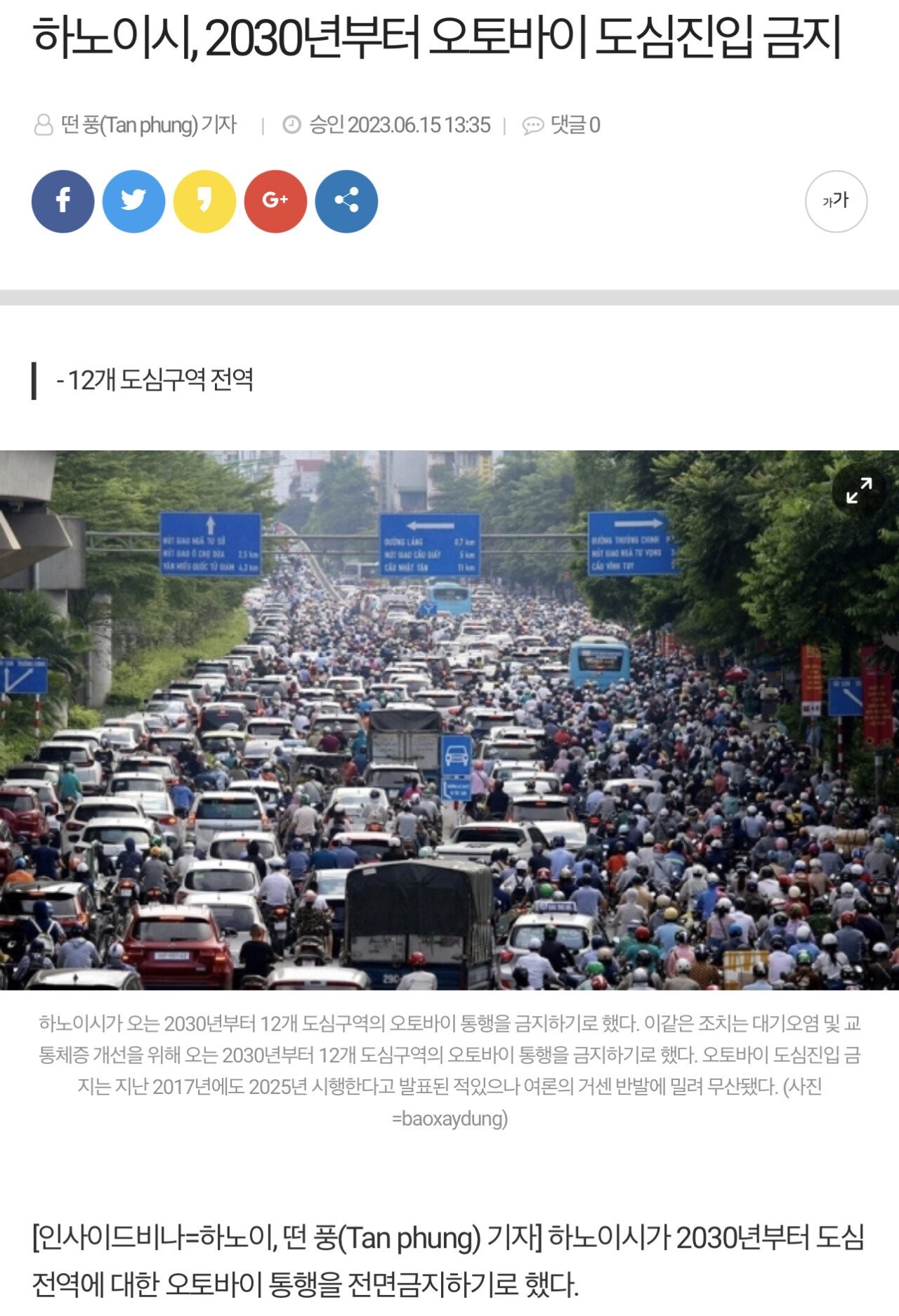Share article on Facebook
This screenshot has width=899, height=1316.
(x=63, y=201)
